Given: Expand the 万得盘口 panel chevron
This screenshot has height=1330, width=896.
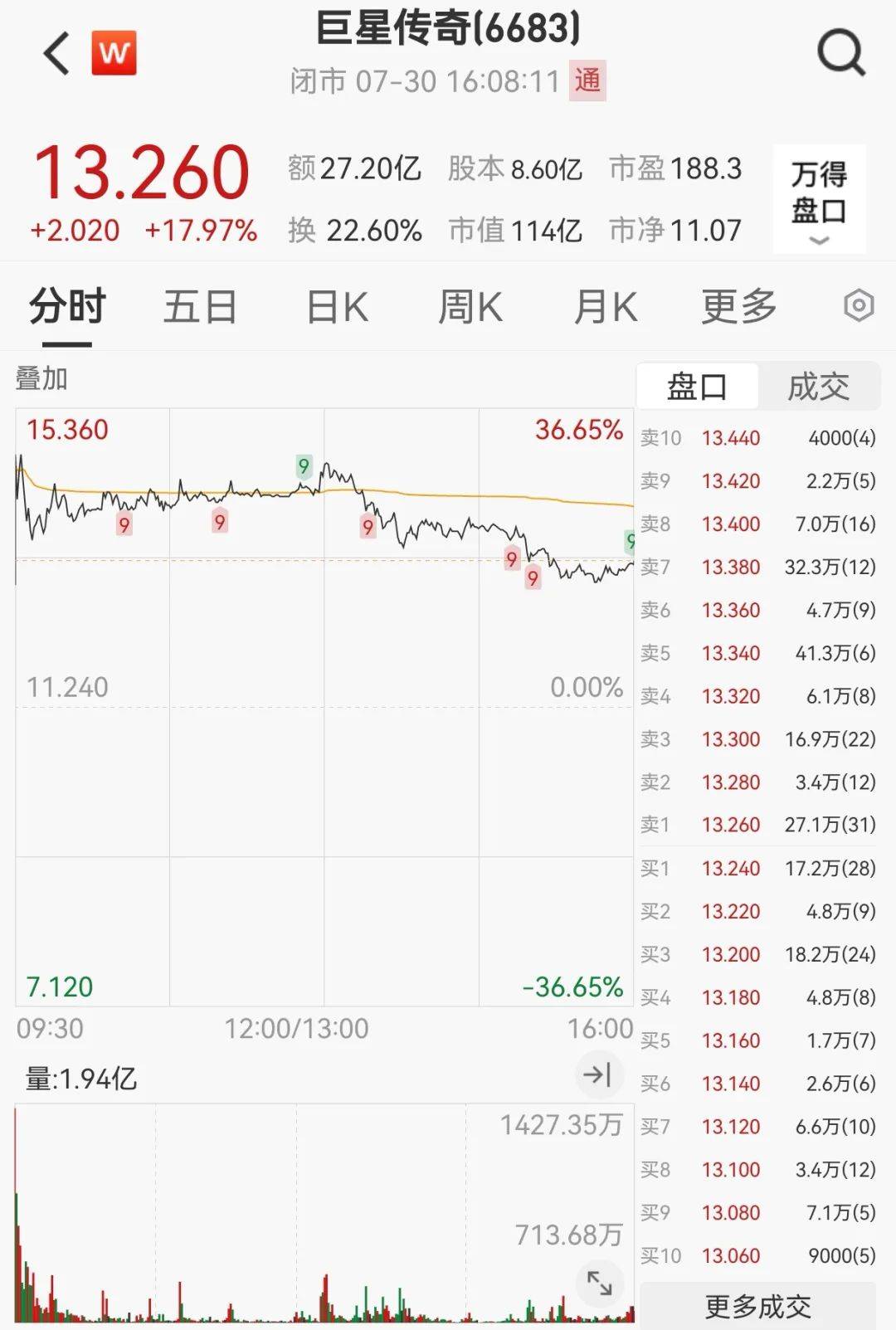Looking at the screenshot, I should pyautogui.click(x=820, y=241).
